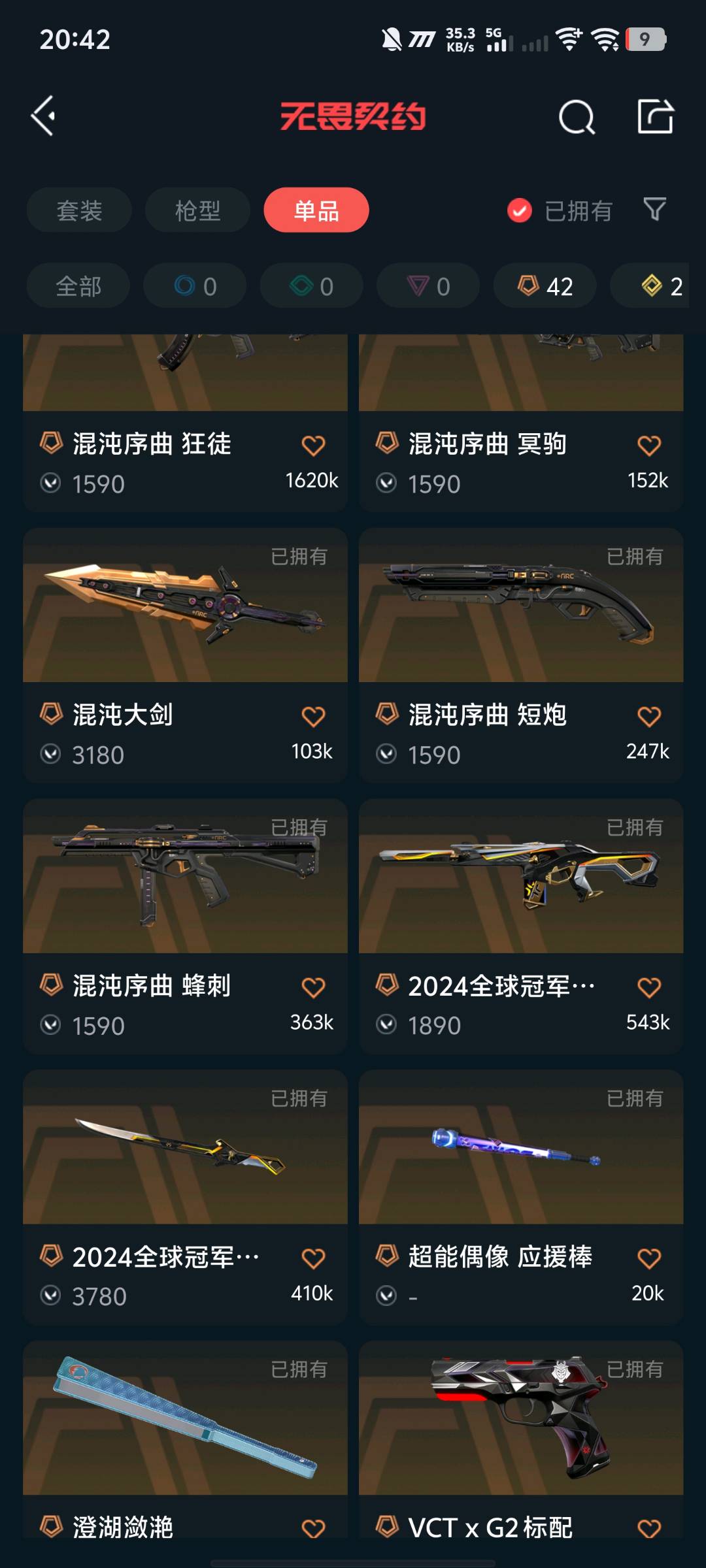The width and height of the screenshot is (706, 1568).
Task: Filter by the yellow tier chip showing 2
Action: coord(660,286)
